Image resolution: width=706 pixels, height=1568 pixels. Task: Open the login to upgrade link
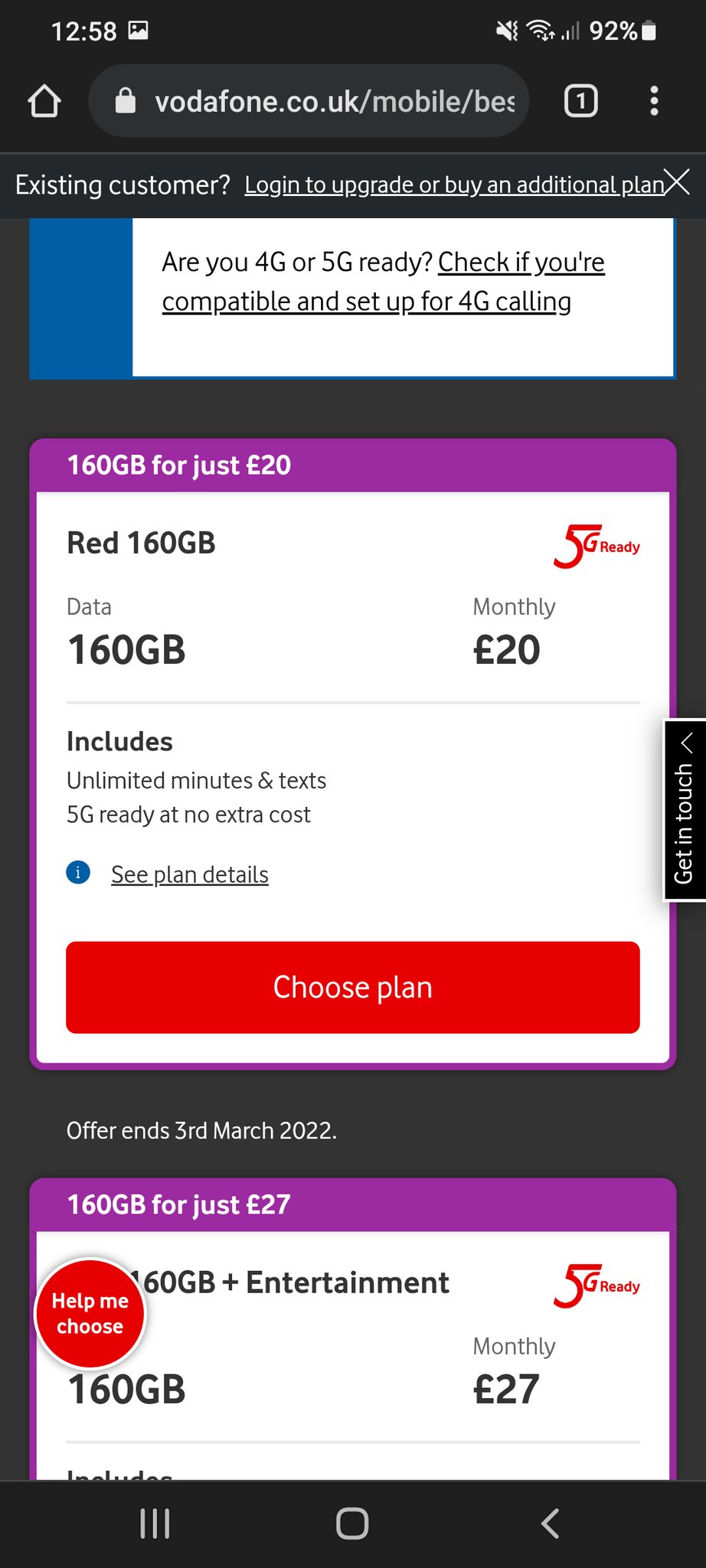453,185
